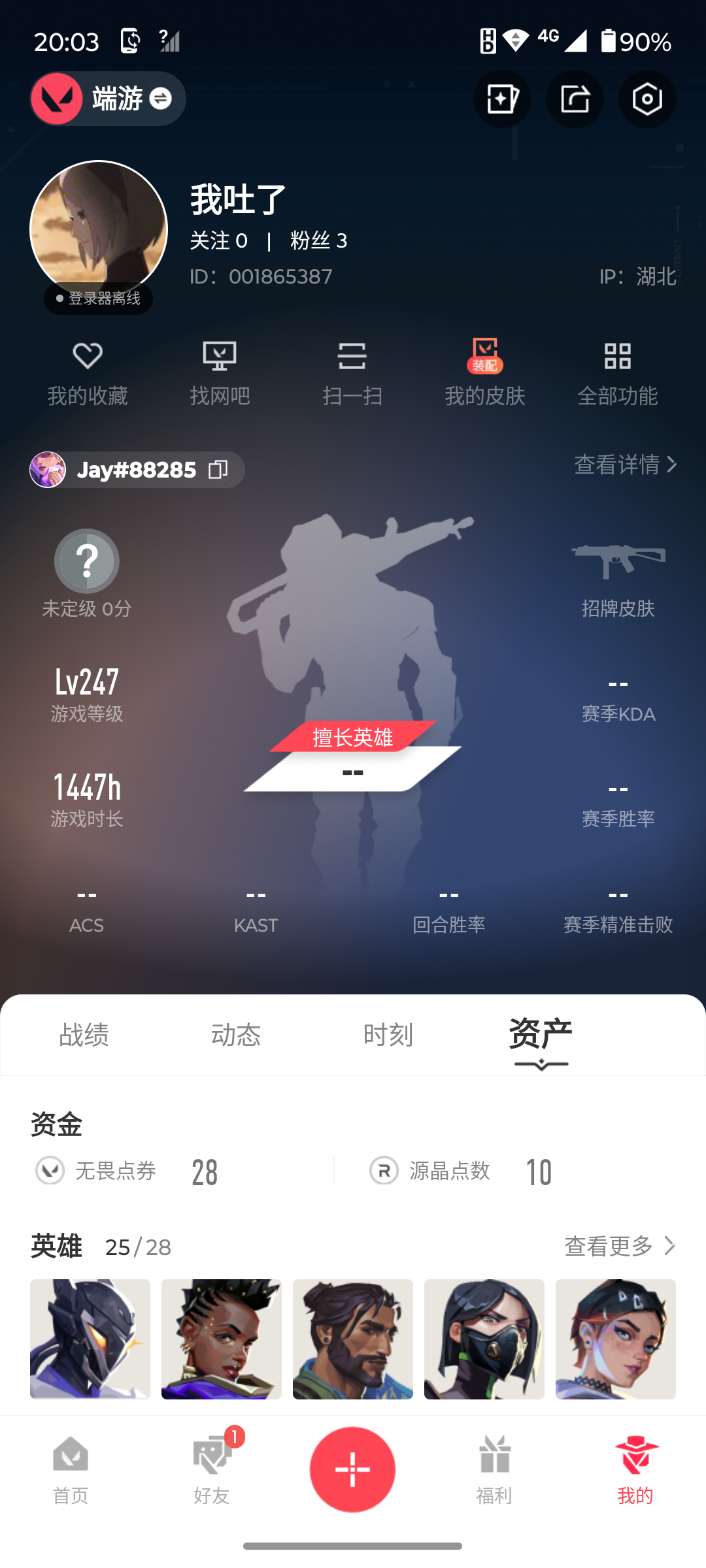706x1568 pixels.
Task: Tap the red plus create button
Action: click(352, 1469)
